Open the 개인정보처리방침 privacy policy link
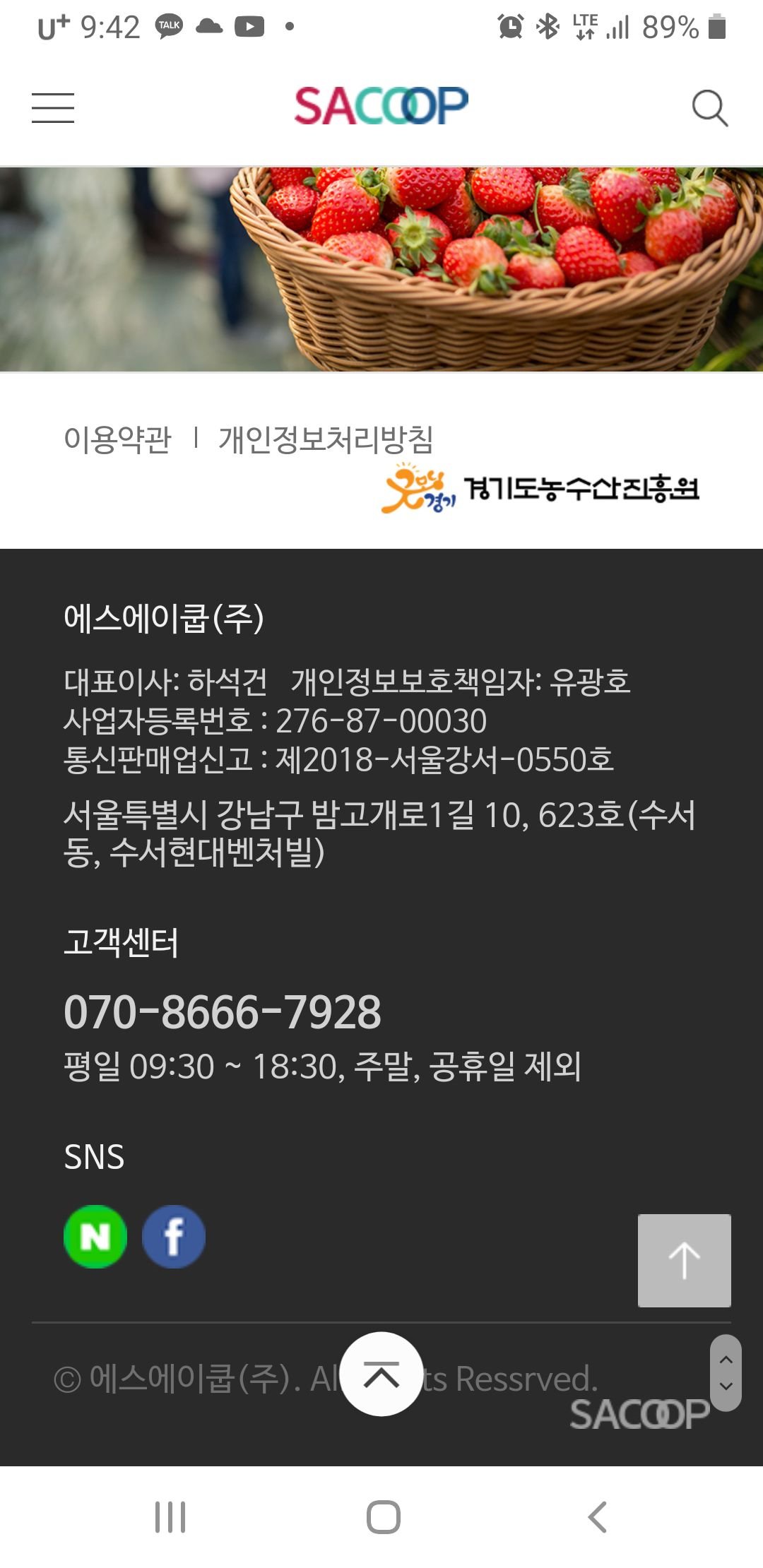The height and width of the screenshot is (1568, 763). click(x=326, y=439)
